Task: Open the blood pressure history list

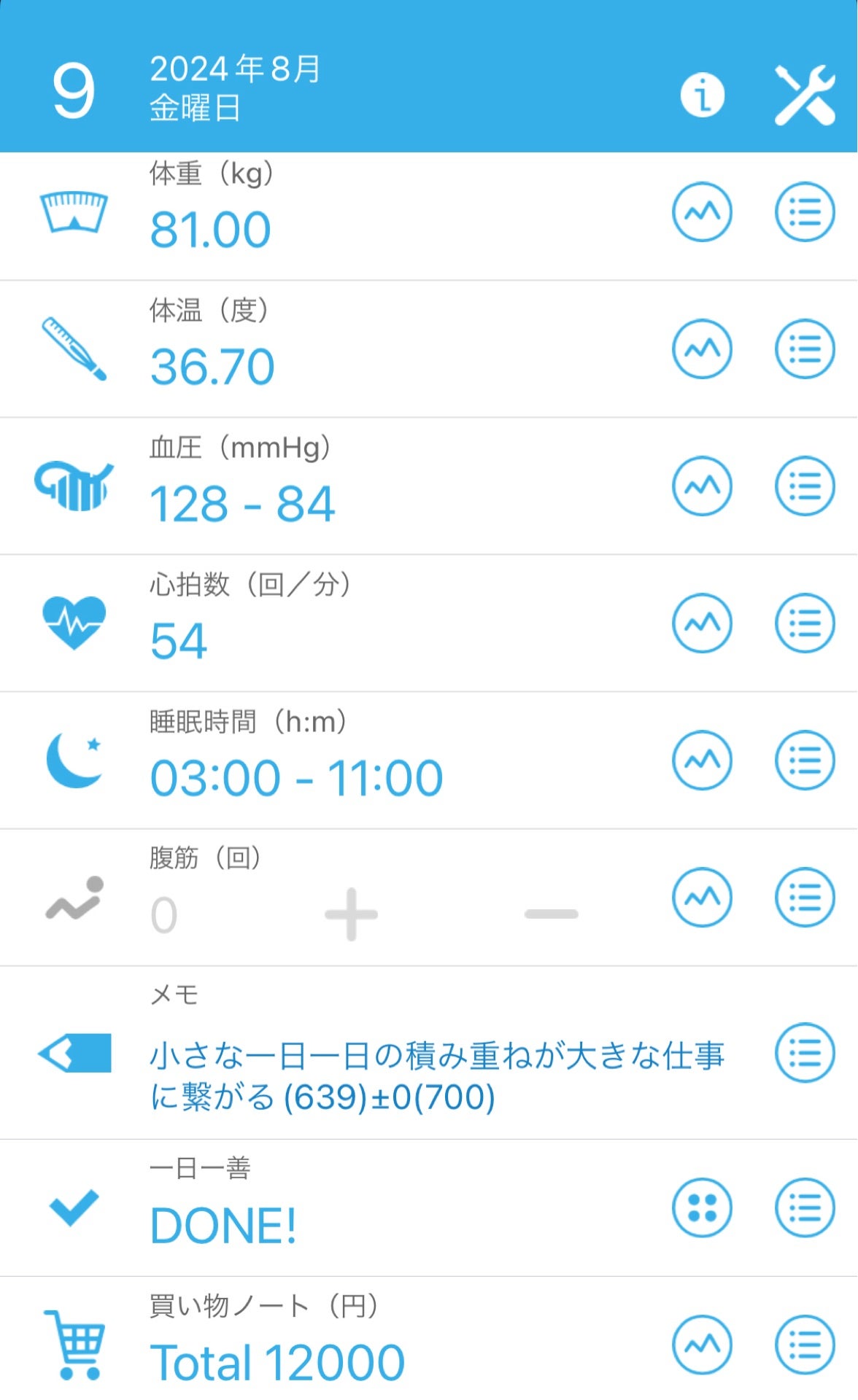Action: [804, 485]
